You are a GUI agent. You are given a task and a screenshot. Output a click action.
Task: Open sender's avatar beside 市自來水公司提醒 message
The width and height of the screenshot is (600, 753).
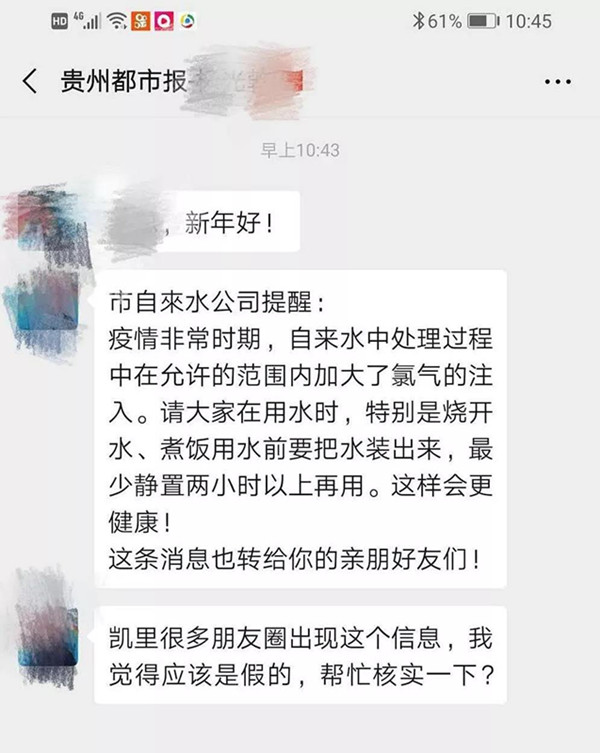[46, 305]
